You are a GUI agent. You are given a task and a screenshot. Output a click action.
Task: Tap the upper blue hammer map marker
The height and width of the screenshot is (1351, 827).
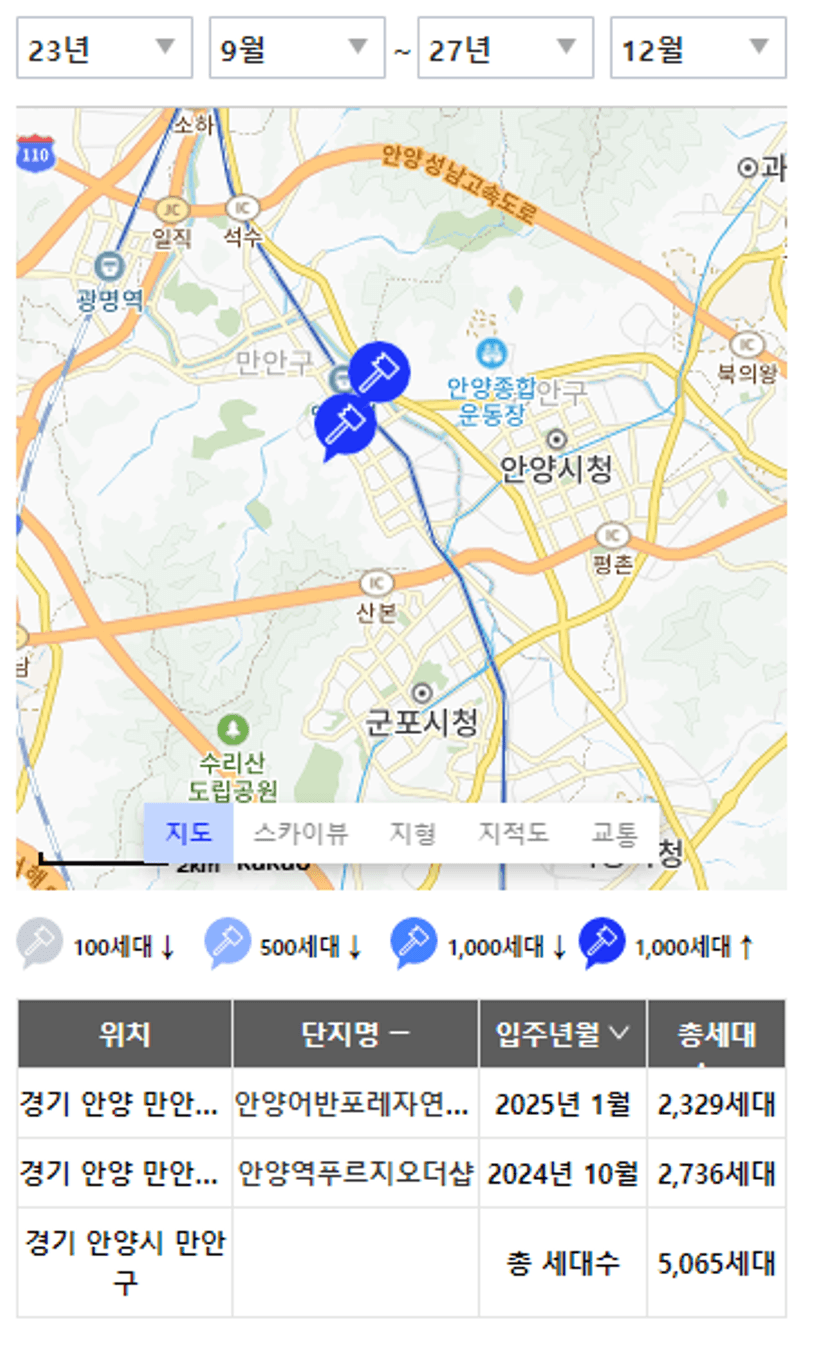pyautogui.click(x=380, y=372)
